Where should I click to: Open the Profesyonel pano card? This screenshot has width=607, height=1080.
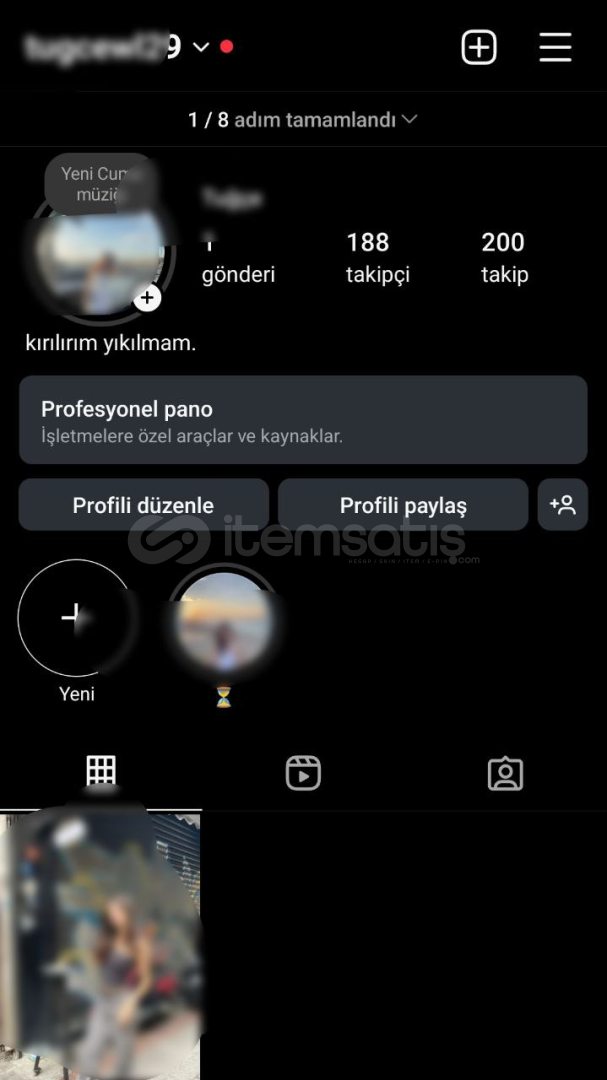point(303,420)
